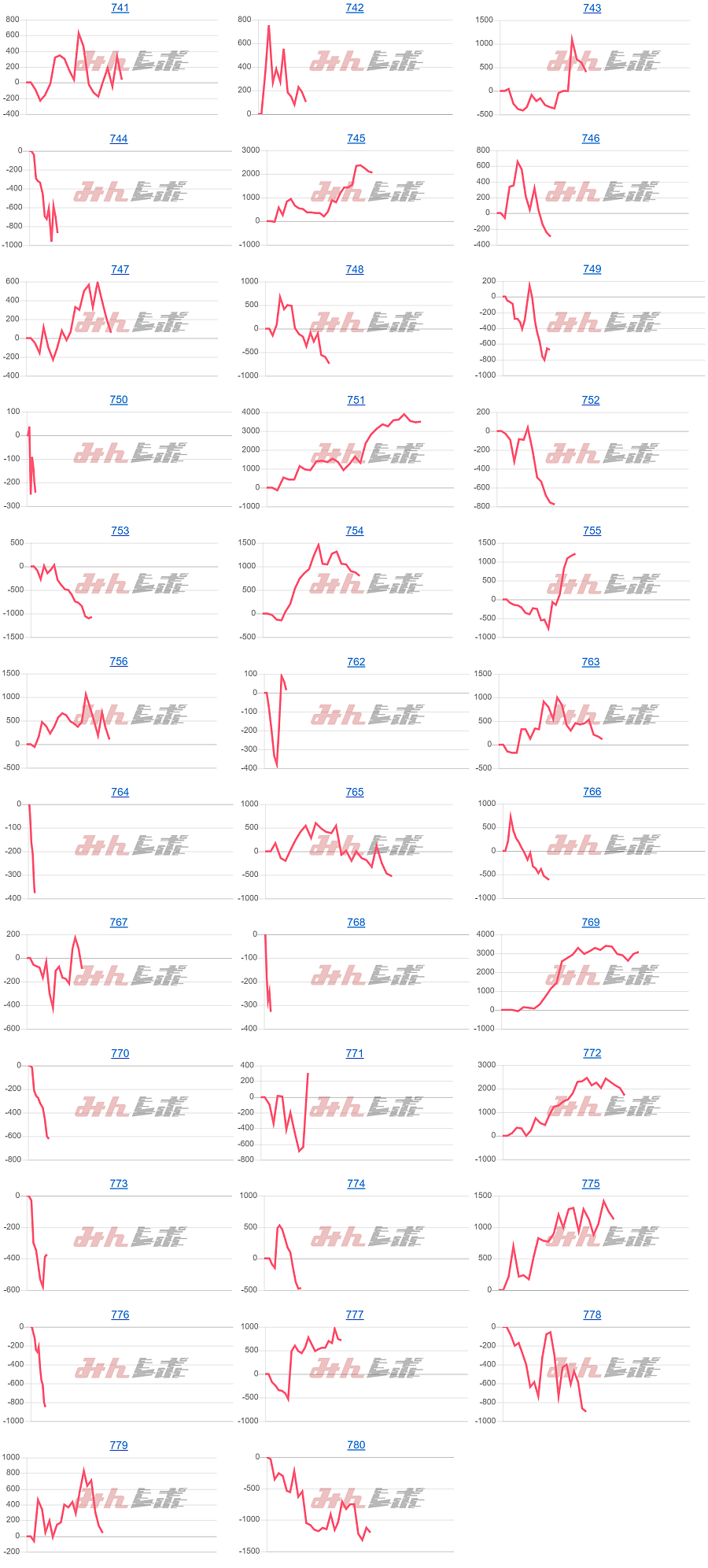Viewport: 708px width, 1568px height.
Task: Open the 777 link
Action: click(x=355, y=1315)
